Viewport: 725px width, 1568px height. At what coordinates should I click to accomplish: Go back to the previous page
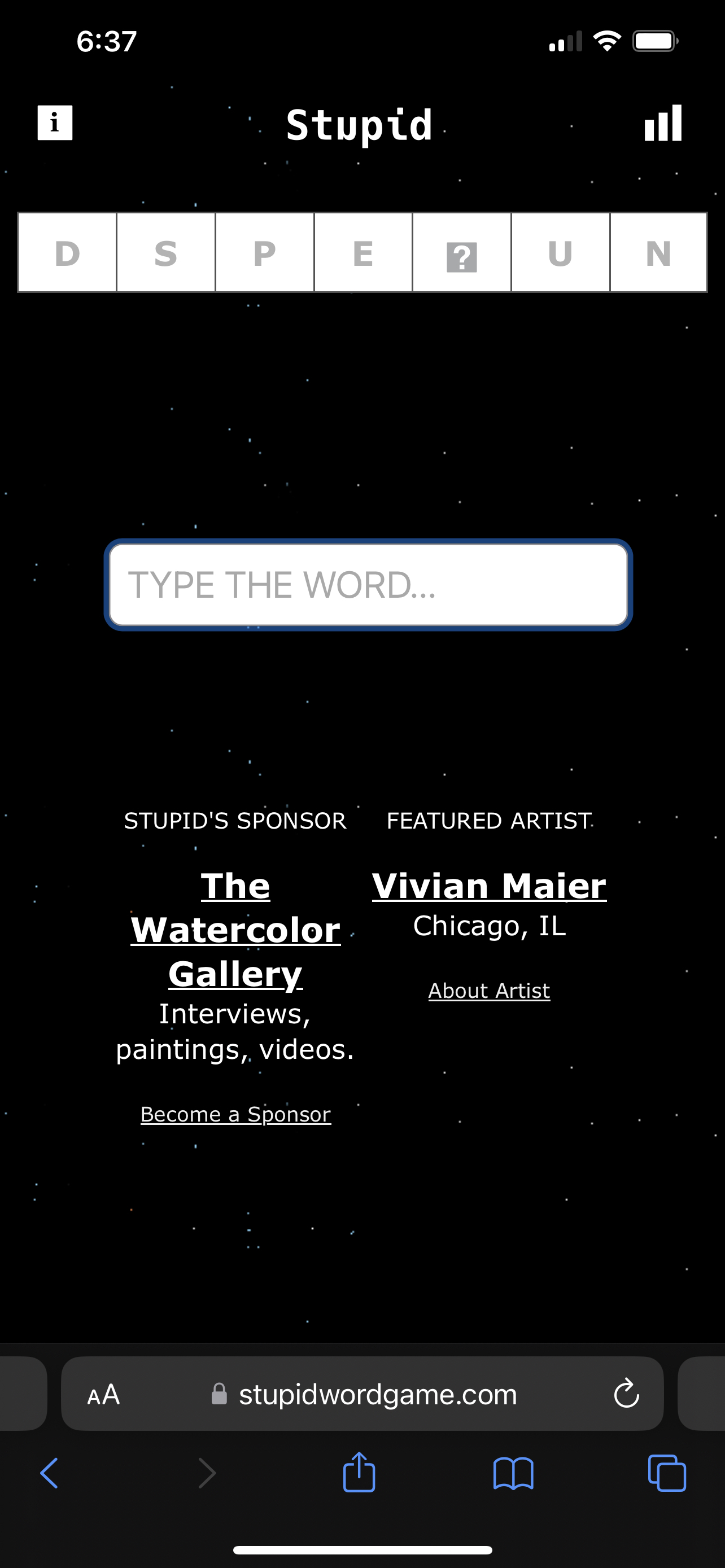point(49,1473)
